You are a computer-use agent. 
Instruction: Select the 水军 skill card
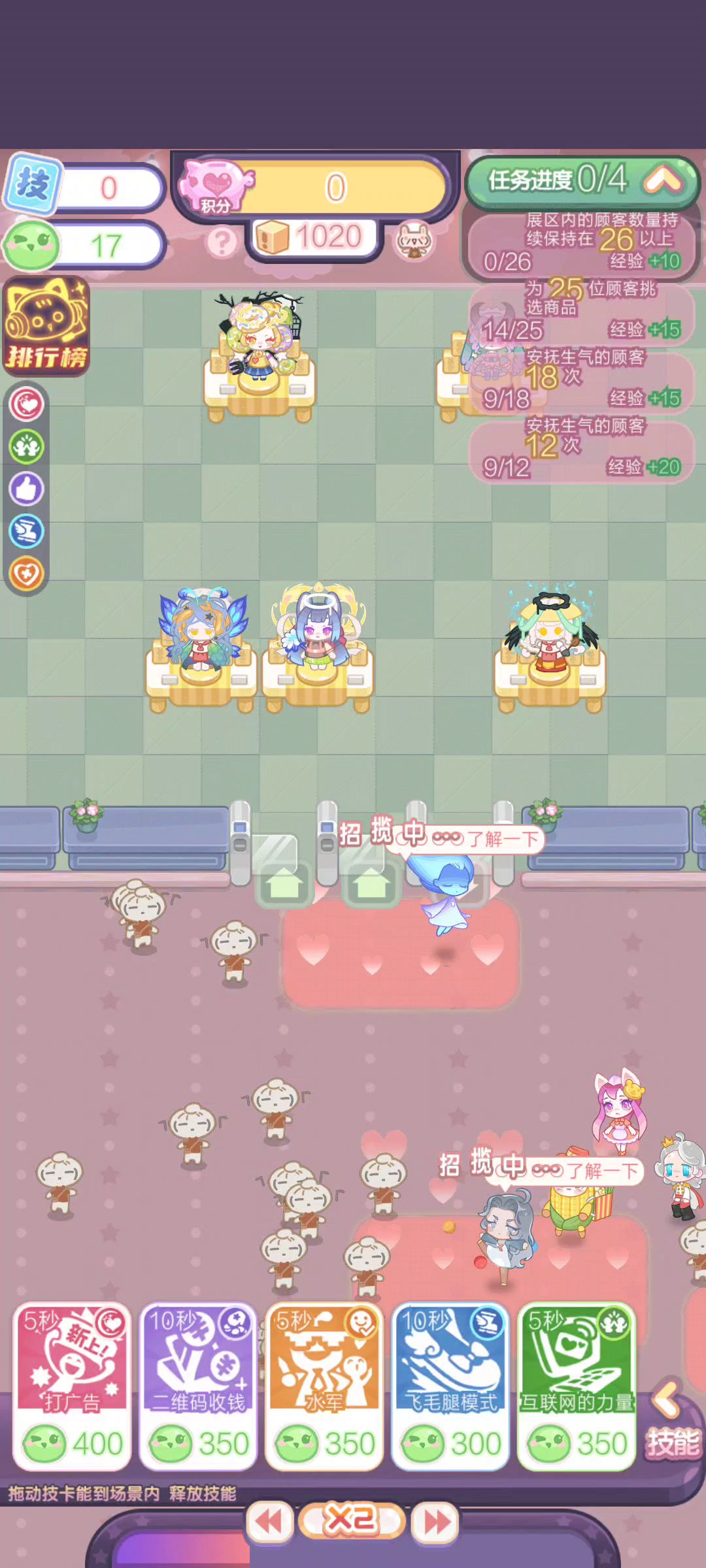coord(324,1385)
